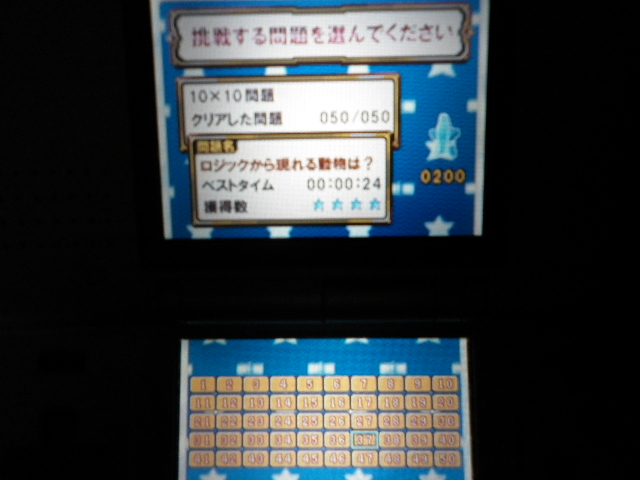Pick puzzle number 14
This screenshot has width=640, height=480.
(283, 403)
